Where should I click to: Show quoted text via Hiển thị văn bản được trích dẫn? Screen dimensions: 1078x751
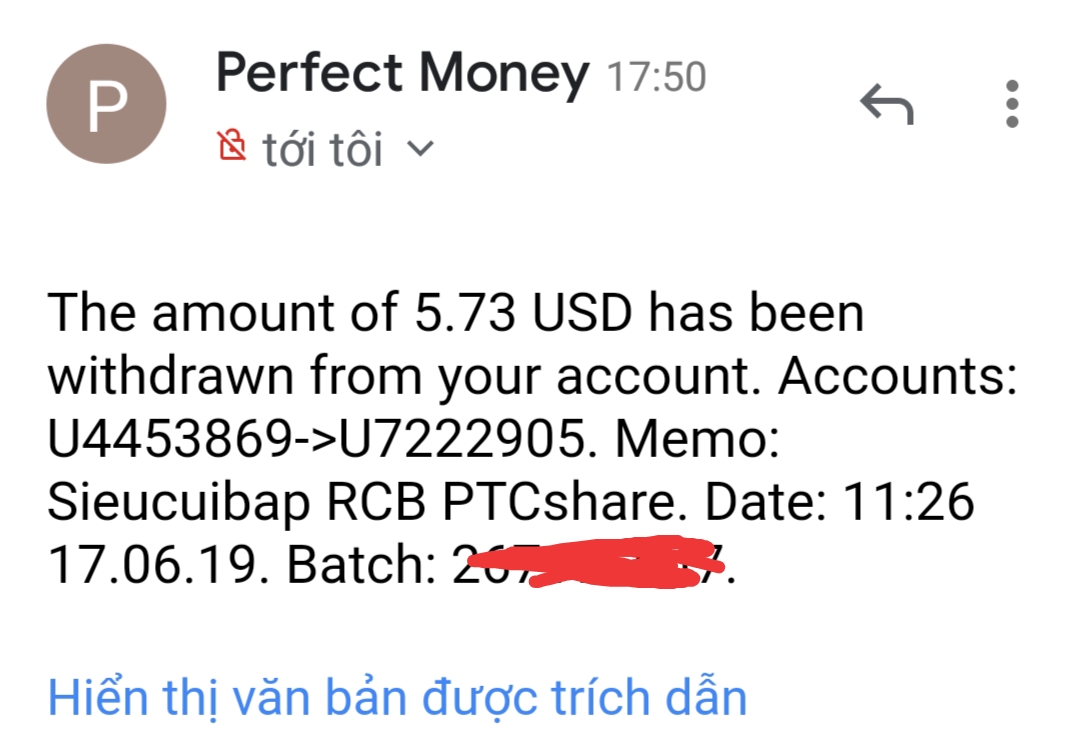click(397, 697)
